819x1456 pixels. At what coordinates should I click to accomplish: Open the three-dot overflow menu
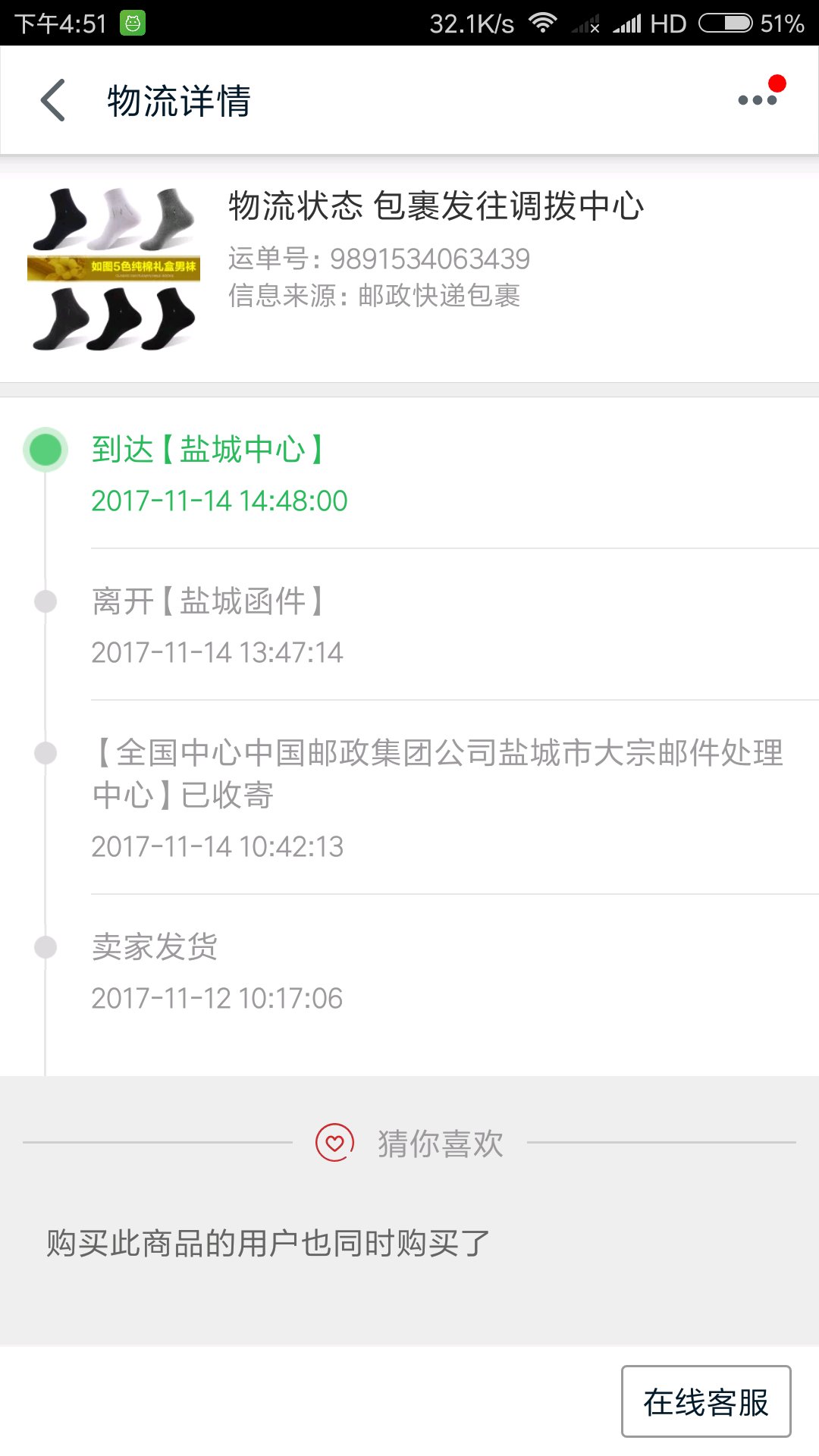pos(758,100)
